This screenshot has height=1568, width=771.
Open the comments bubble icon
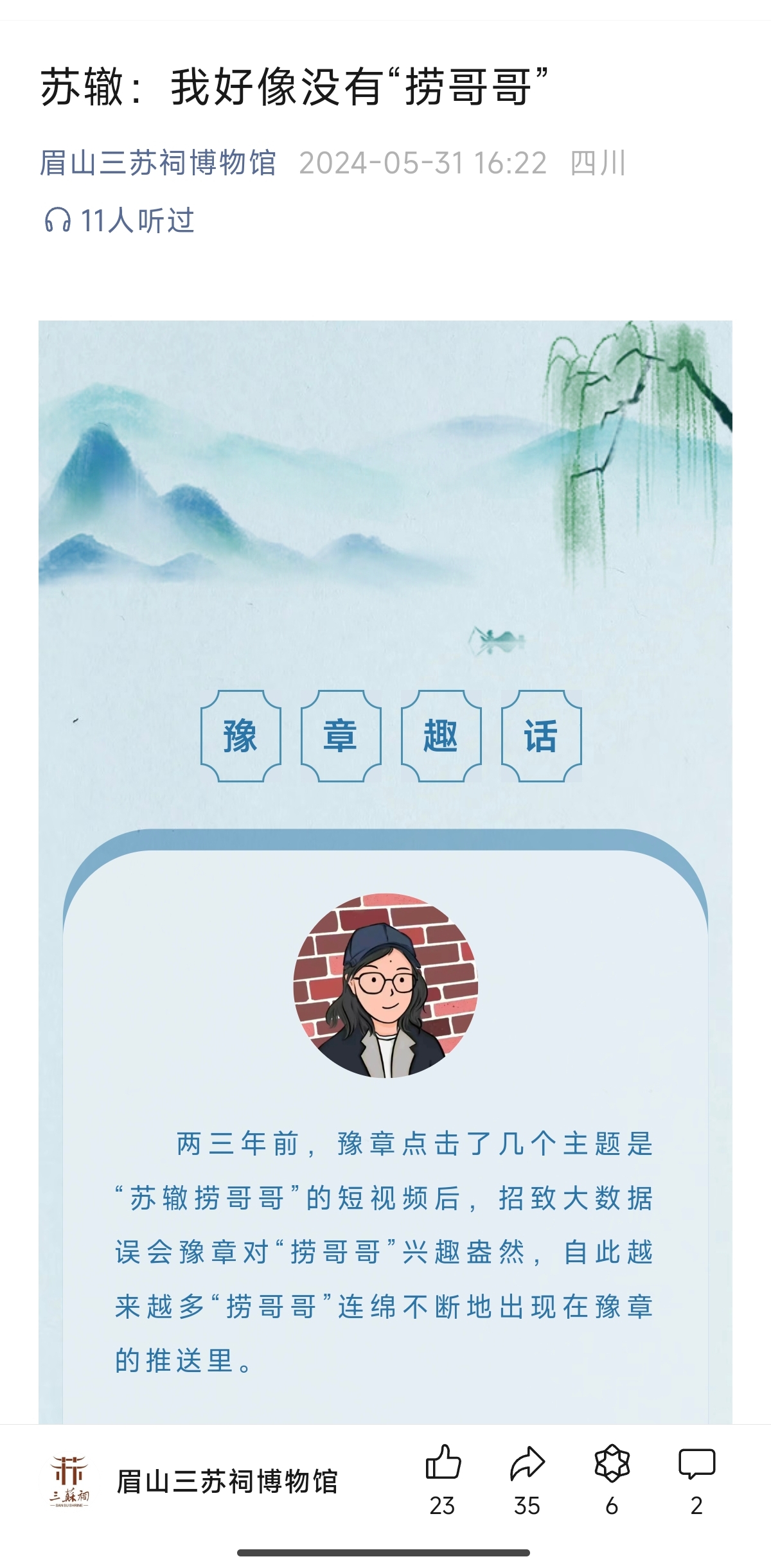click(x=696, y=1463)
